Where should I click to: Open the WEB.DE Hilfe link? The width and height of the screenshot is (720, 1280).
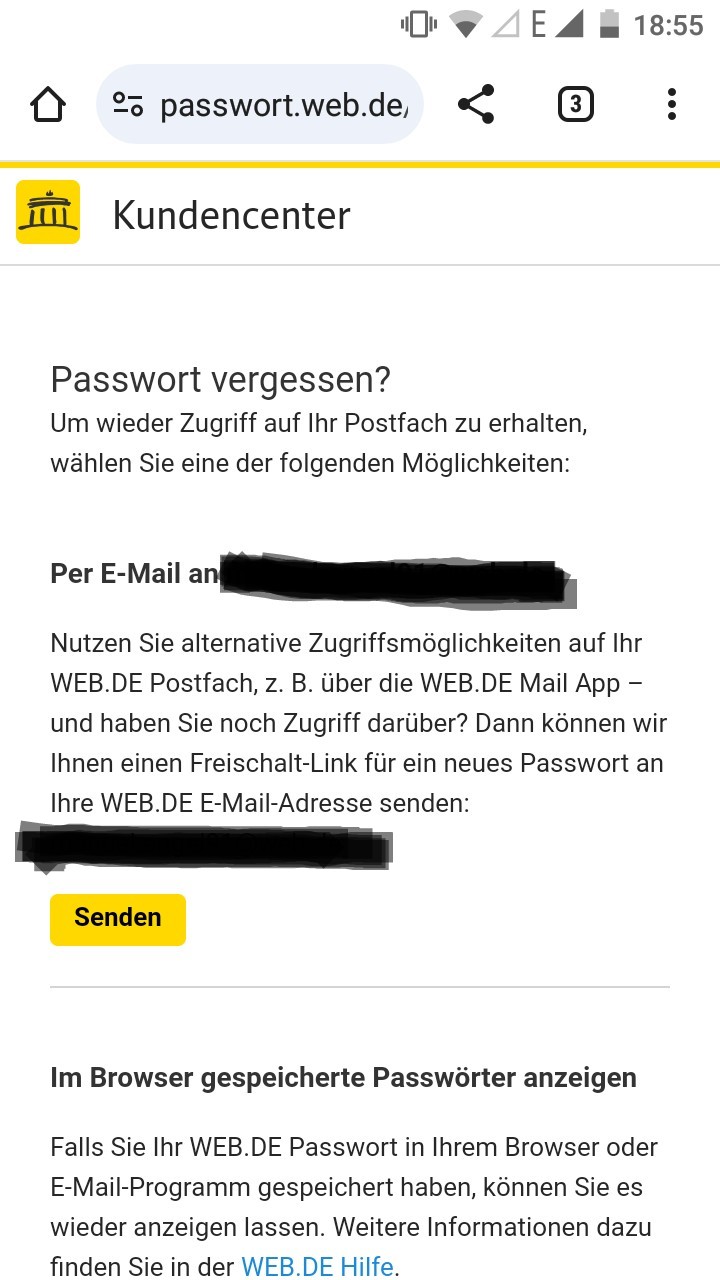(317, 1267)
